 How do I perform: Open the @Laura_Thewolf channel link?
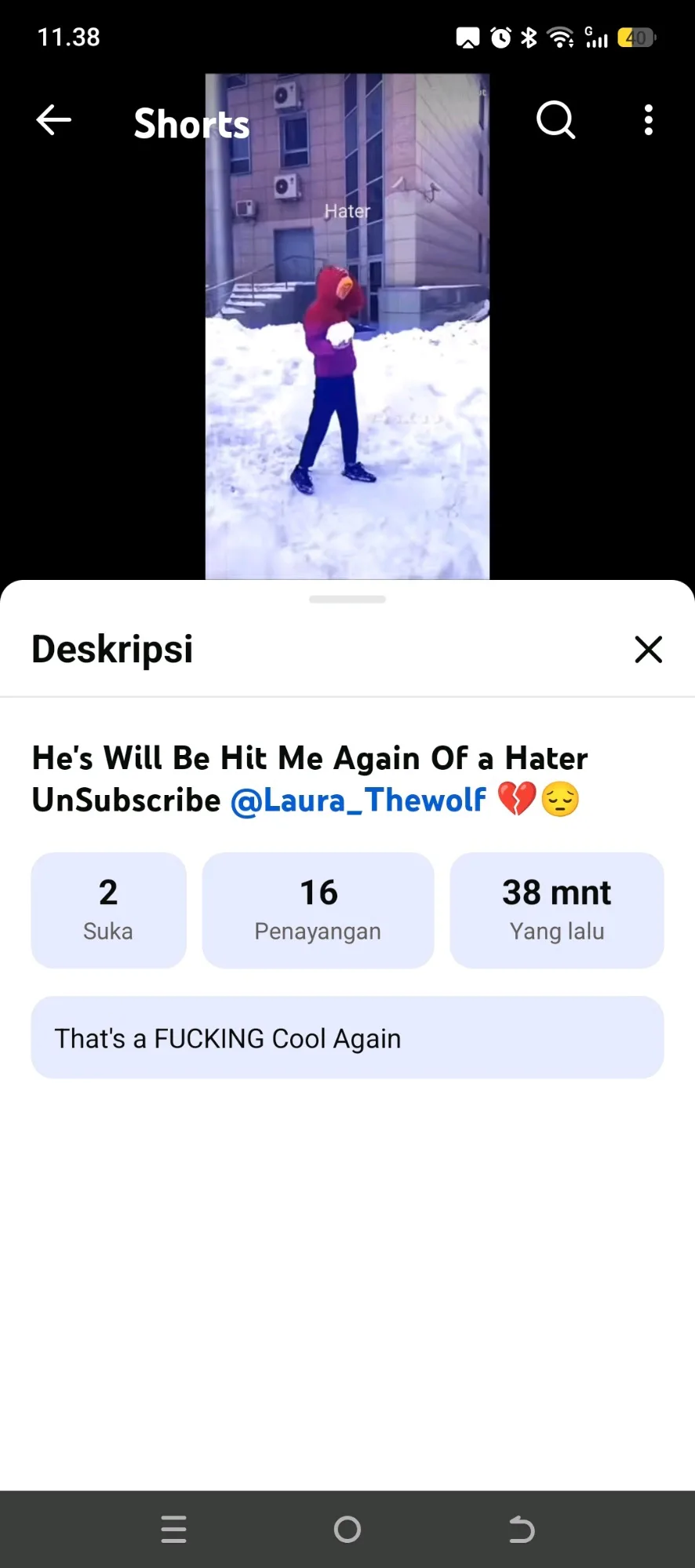coord(358,800)
